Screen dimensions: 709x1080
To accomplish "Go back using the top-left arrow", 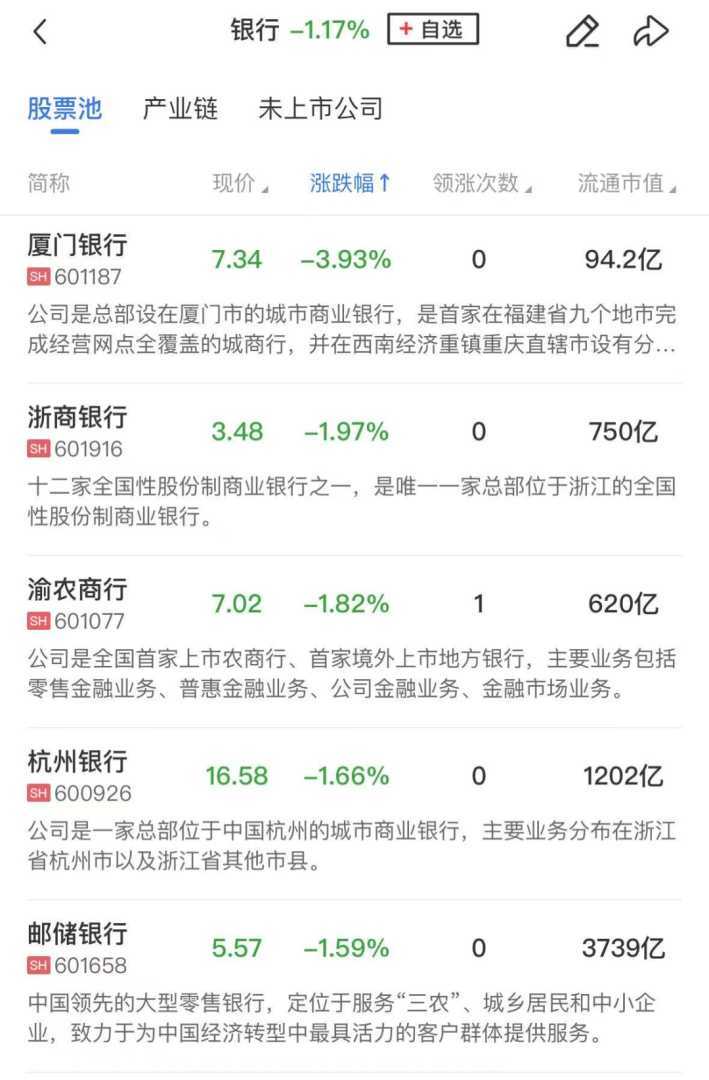I will [x=40, y=32].
